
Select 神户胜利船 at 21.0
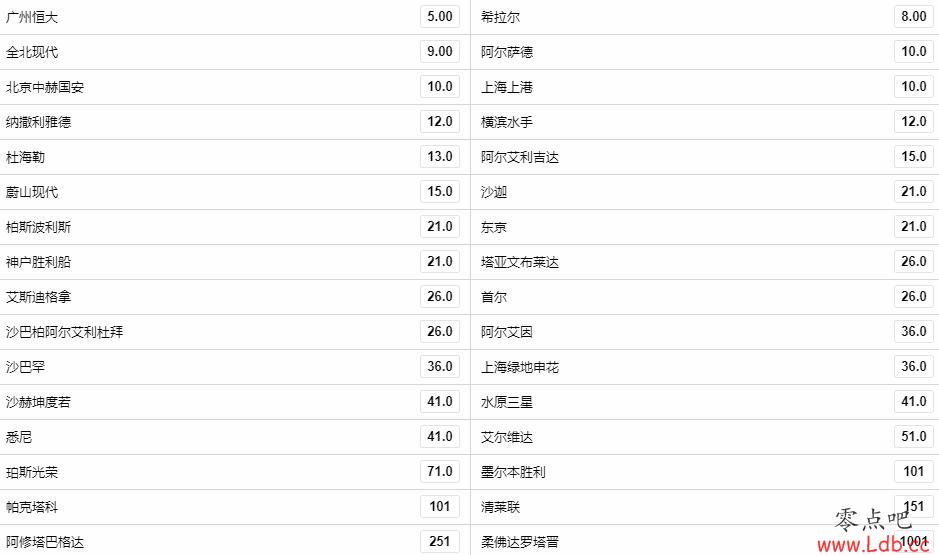(x=440, y=261)
